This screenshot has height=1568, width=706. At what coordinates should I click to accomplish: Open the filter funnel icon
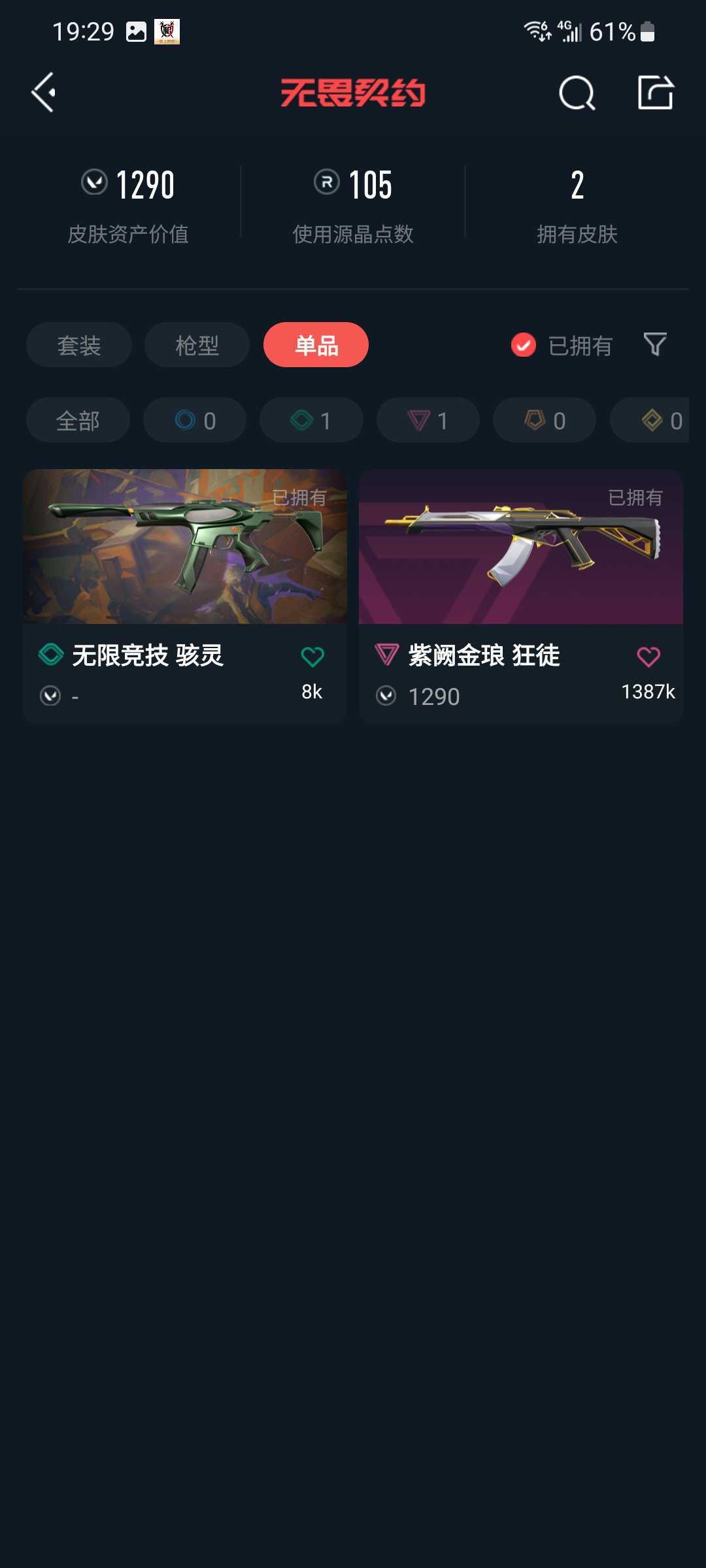[654, 344]
